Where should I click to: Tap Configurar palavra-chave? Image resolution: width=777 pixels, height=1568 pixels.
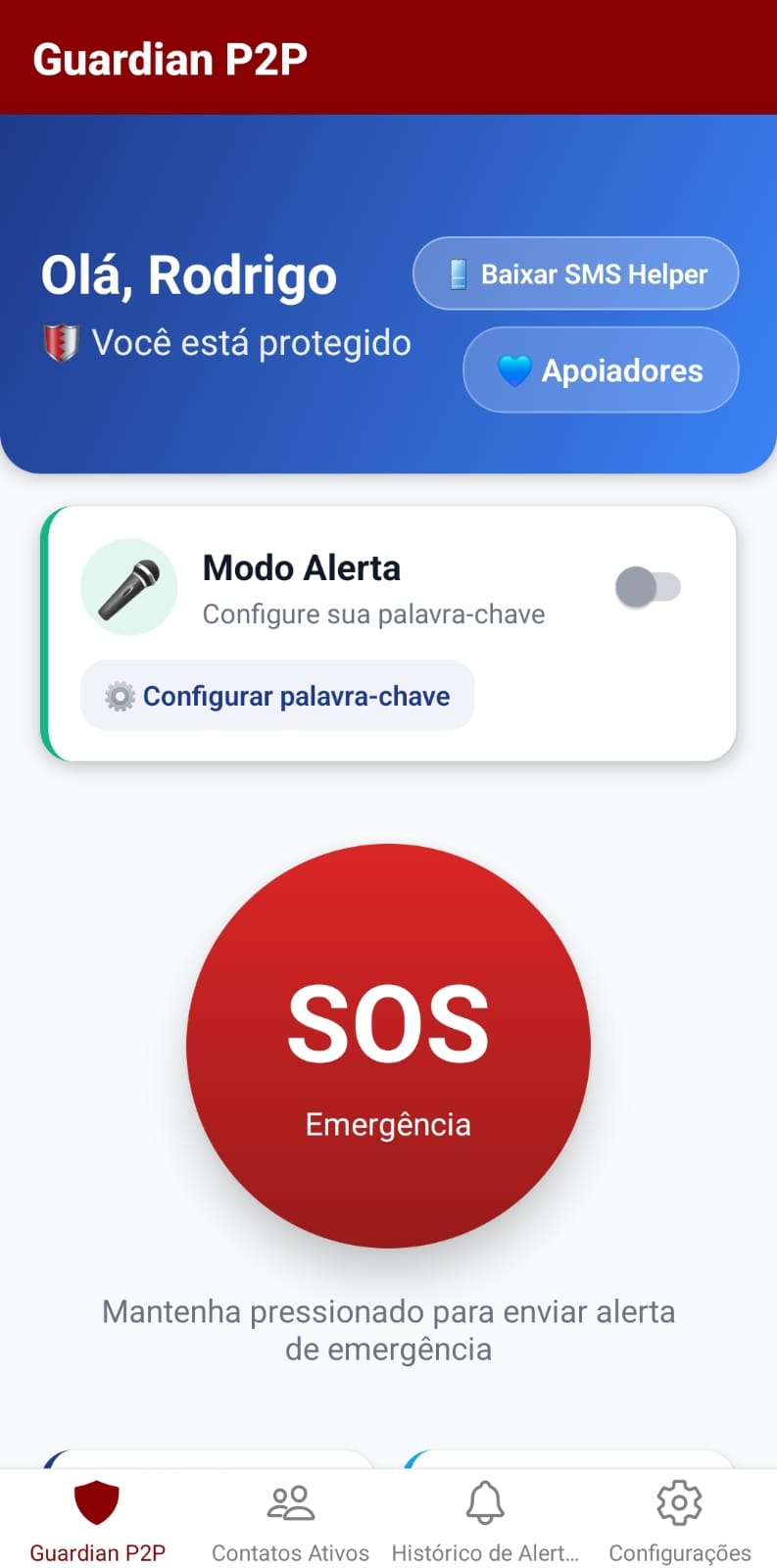pos(277,696)
